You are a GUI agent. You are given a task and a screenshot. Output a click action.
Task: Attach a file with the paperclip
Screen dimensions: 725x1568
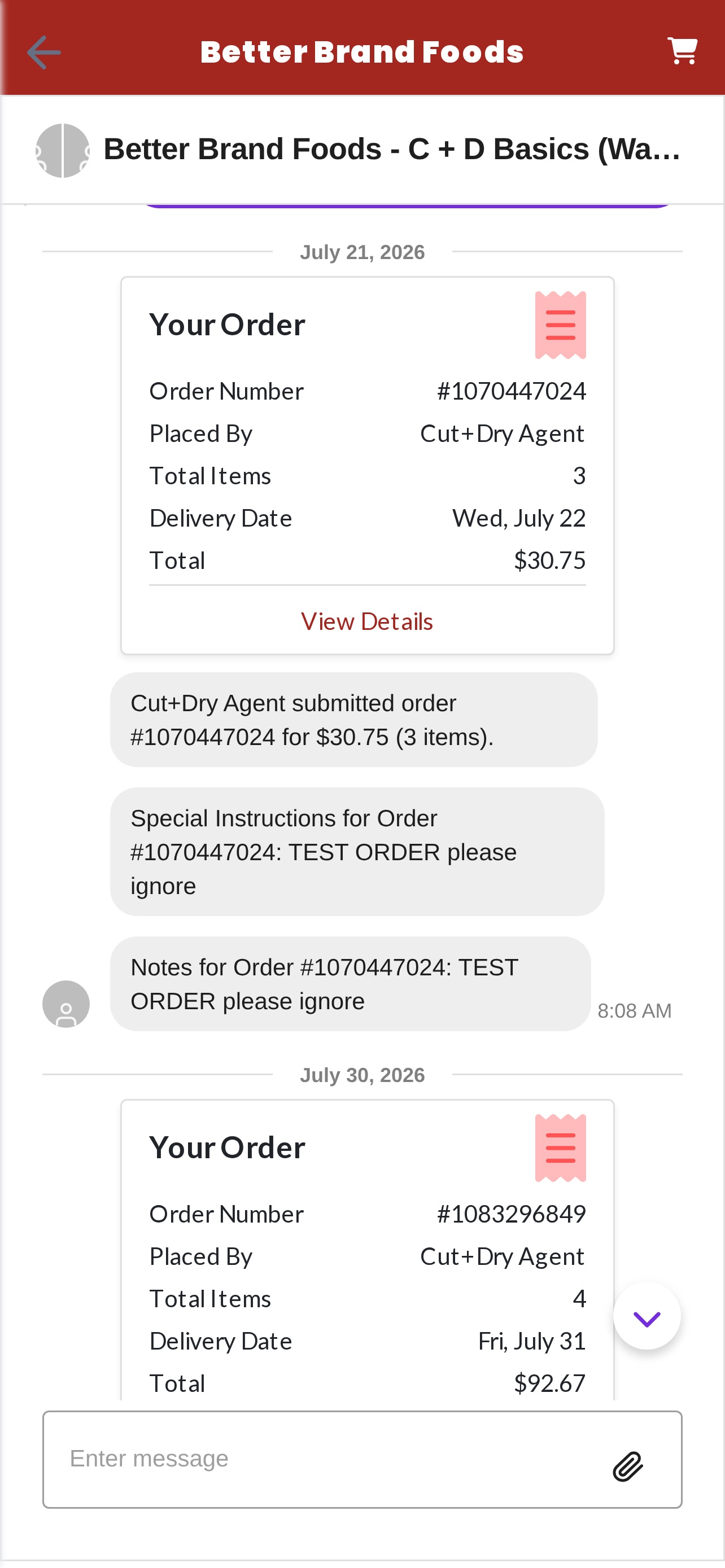pos(628,1465)
